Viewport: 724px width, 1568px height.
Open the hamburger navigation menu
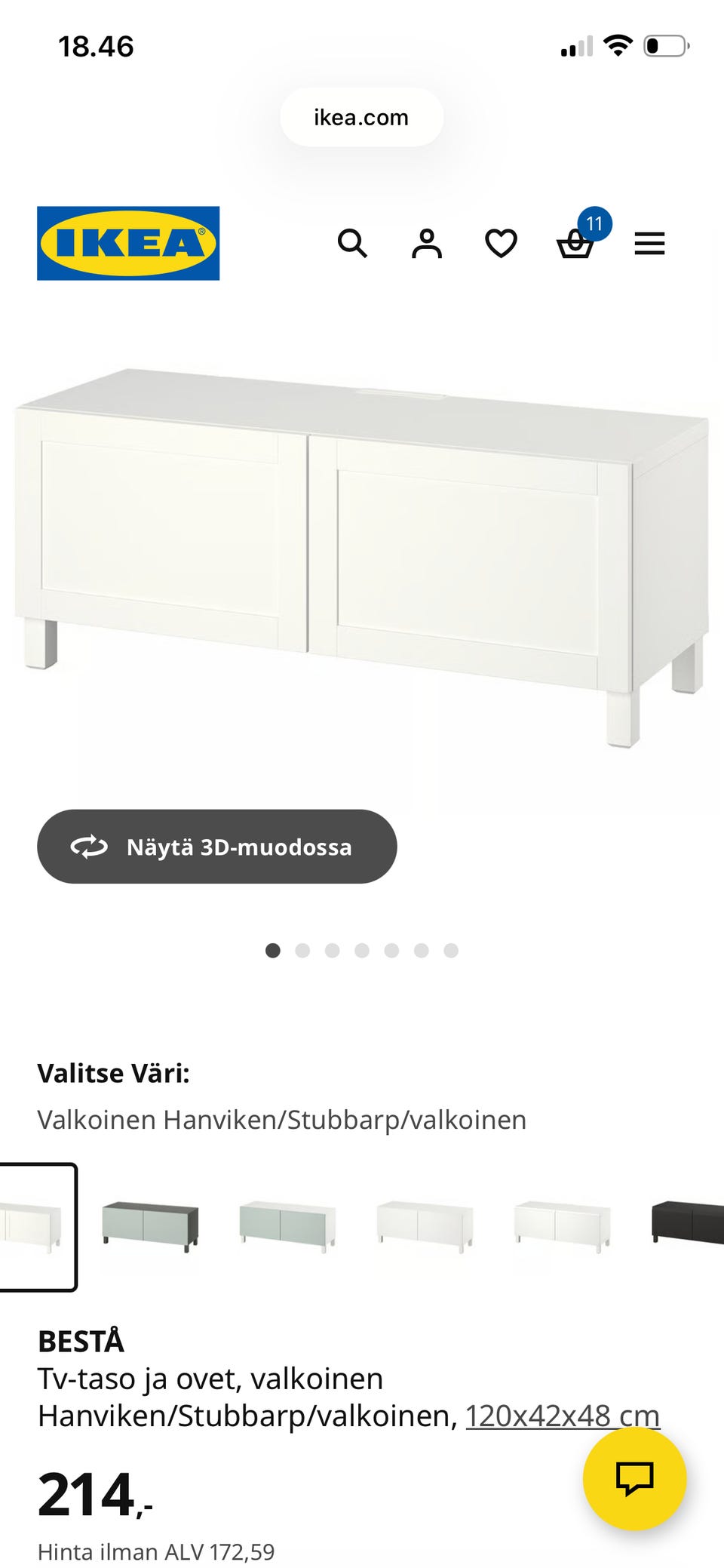click(x=649, y=243)
